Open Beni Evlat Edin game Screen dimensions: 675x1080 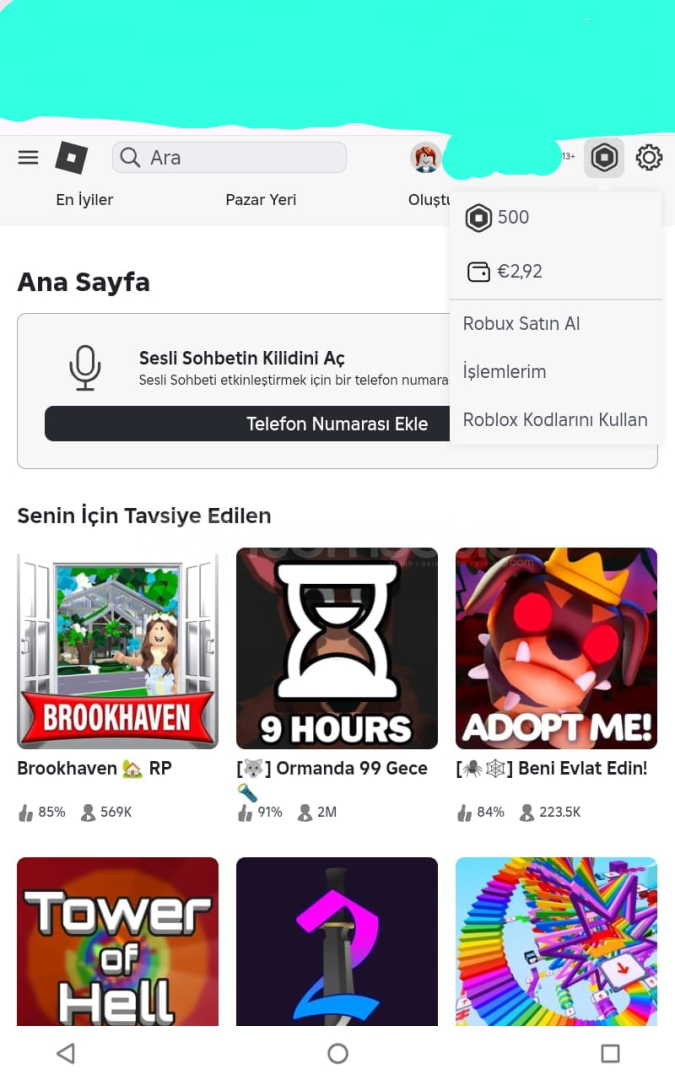click(x=556, y=648)
